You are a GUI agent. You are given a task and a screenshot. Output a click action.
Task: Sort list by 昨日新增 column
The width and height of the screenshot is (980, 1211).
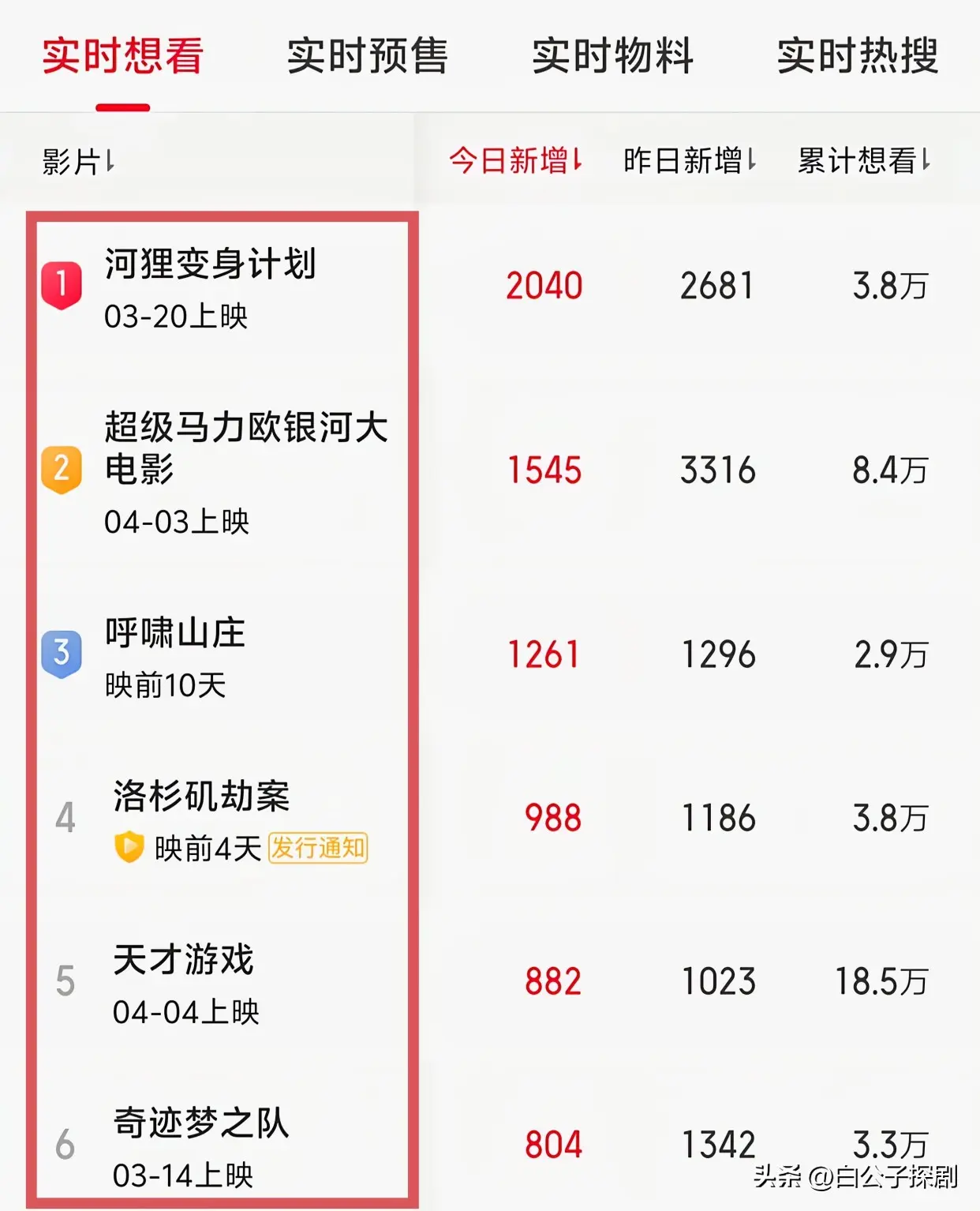tap(689, 161)
